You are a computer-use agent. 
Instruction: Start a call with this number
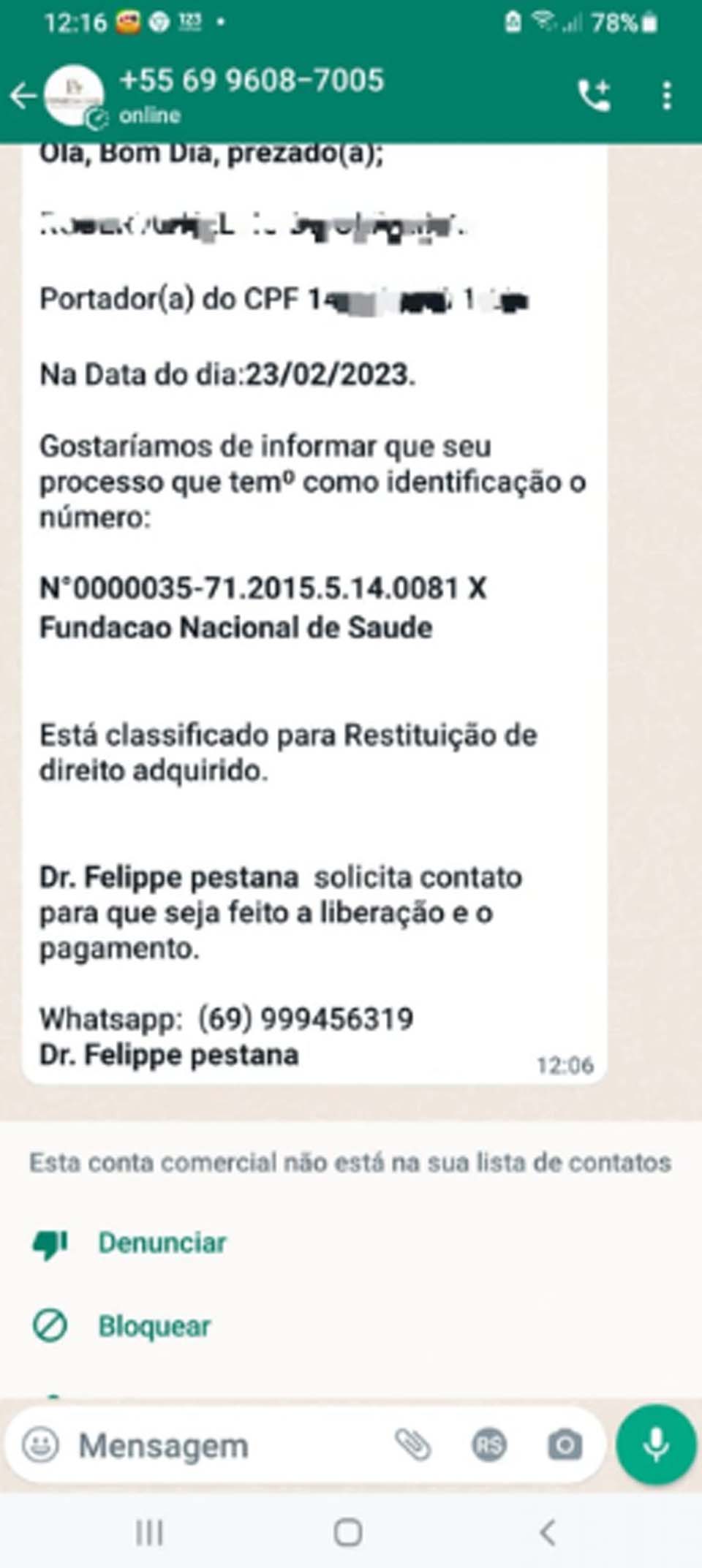(x=594, y=96)
